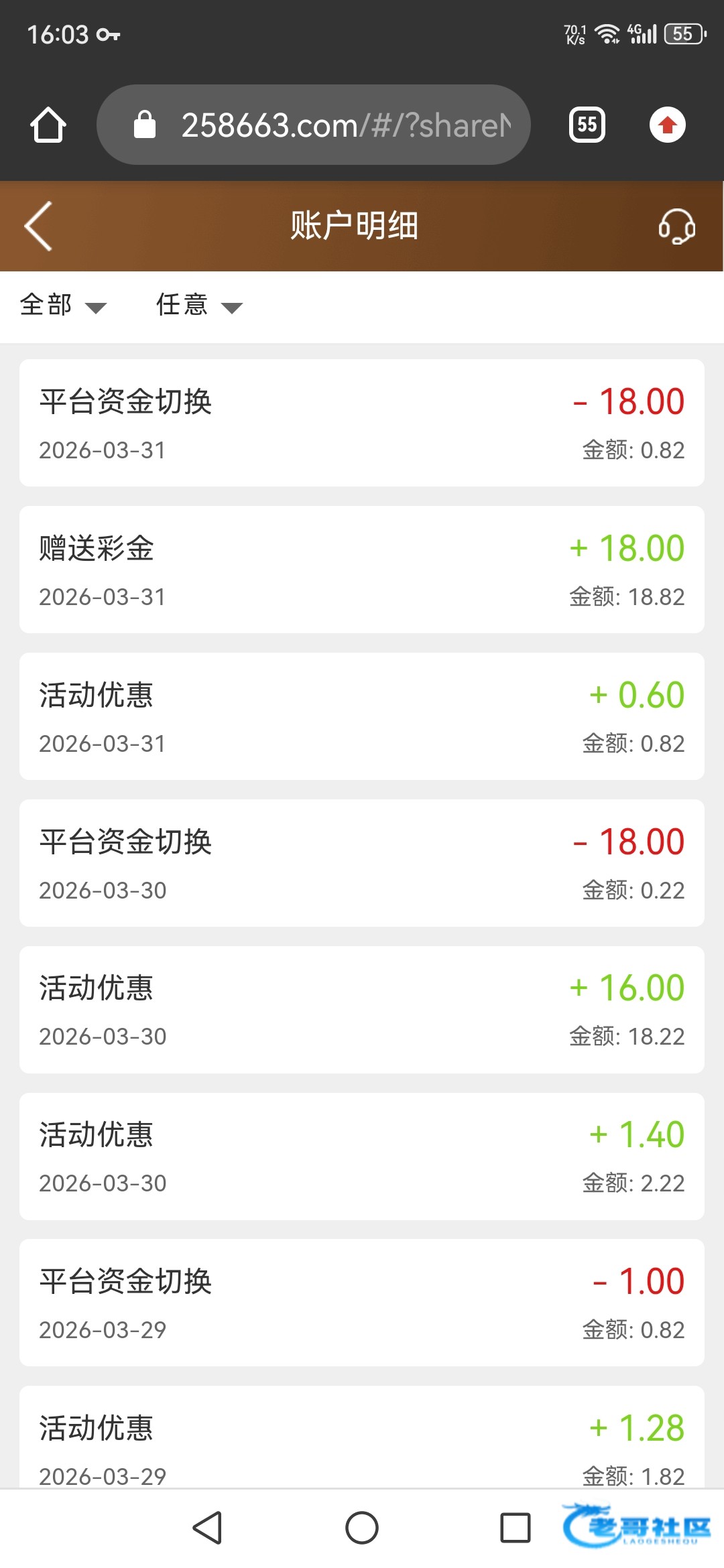Open the browser tab switcher
The image size is (724, 1568).
tap(587, 125)
